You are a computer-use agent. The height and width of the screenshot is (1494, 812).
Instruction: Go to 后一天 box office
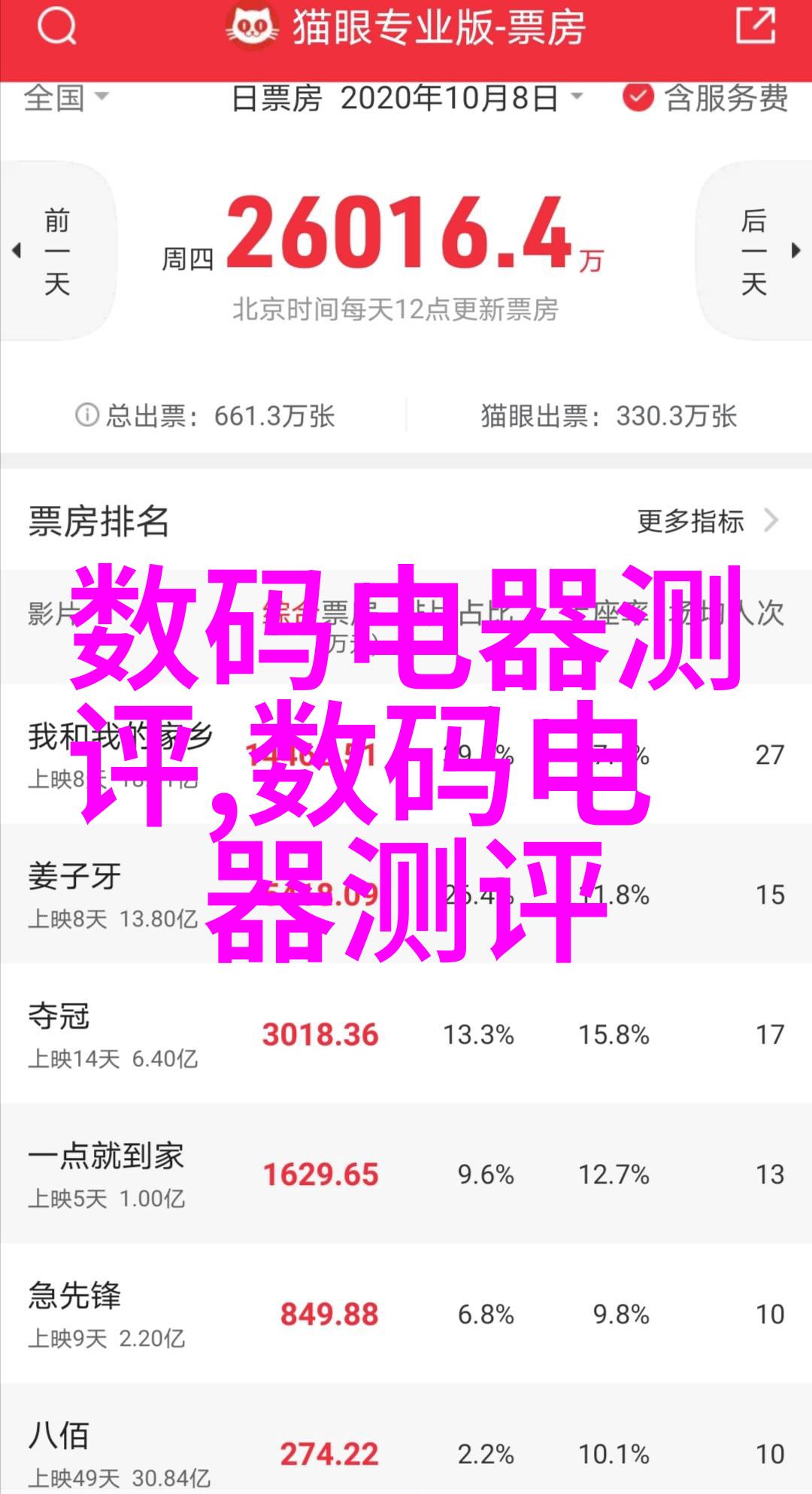(754, 252)
